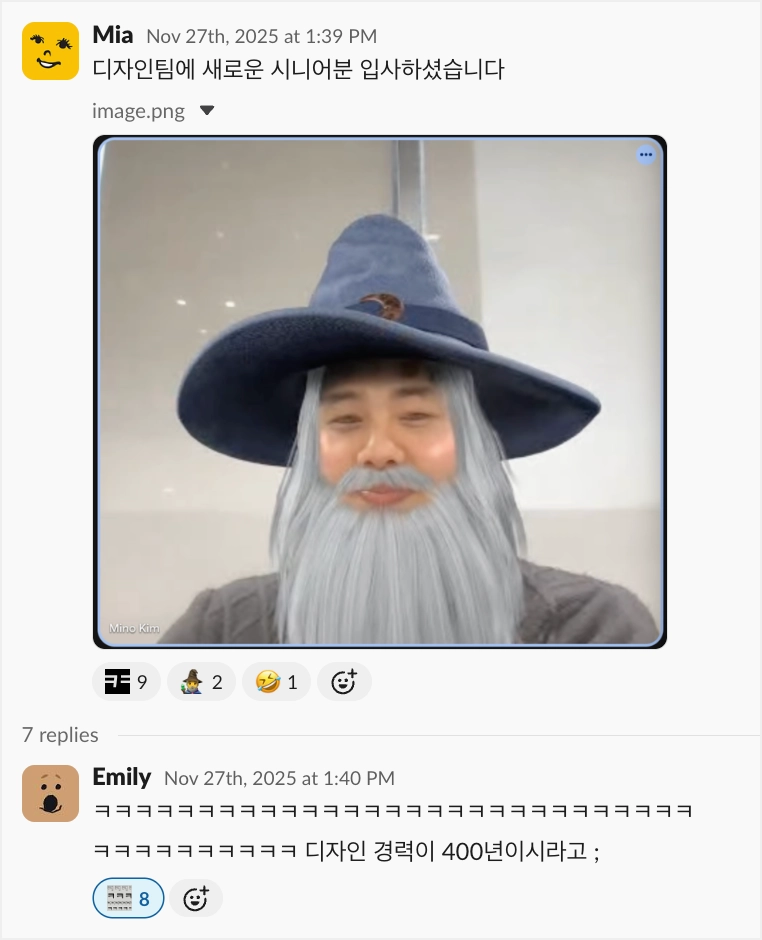The image size is (762, 940).
Task: Add the rolling-laughing emoji reaction
Action: [276, 683]
